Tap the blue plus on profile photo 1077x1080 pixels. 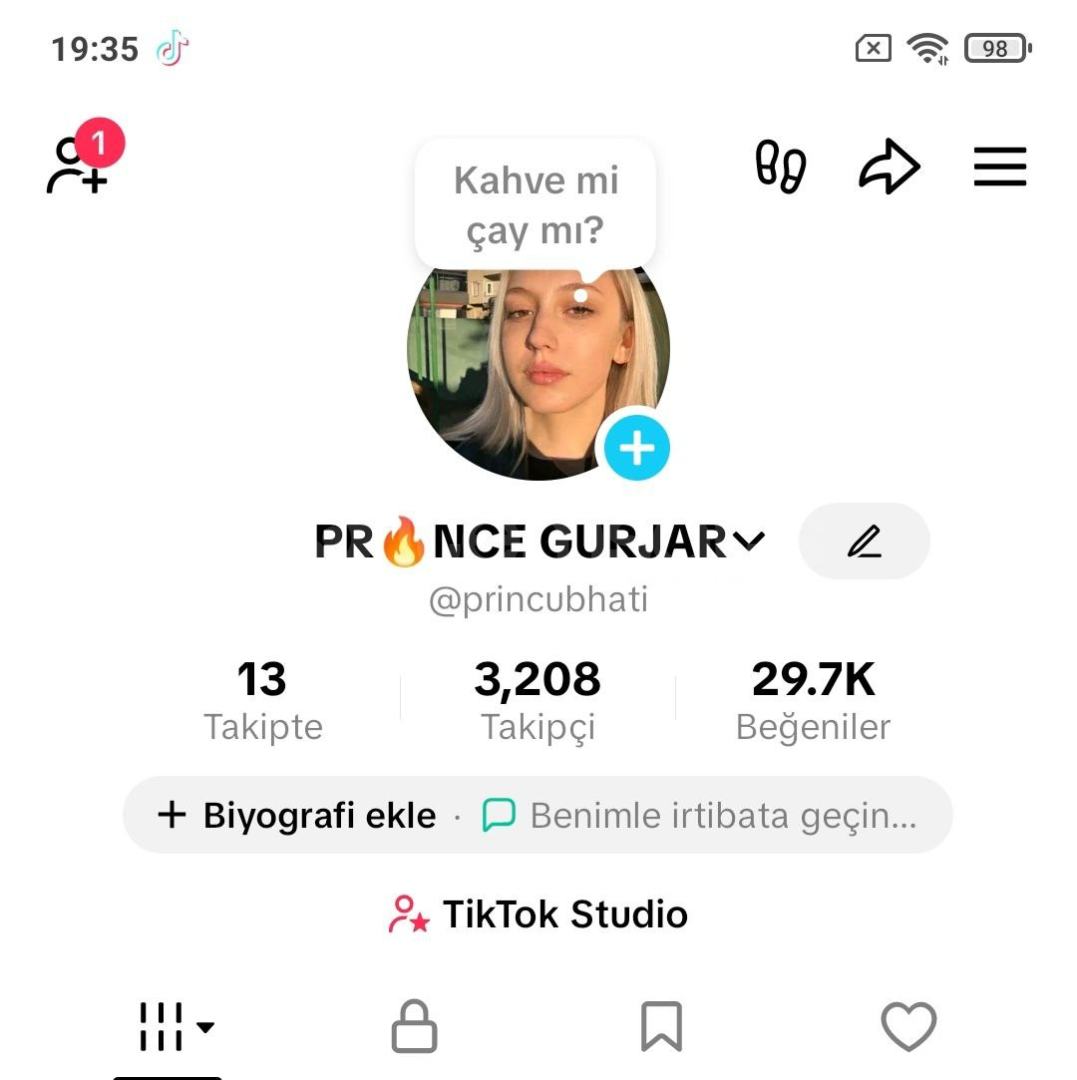coord(636,447)
